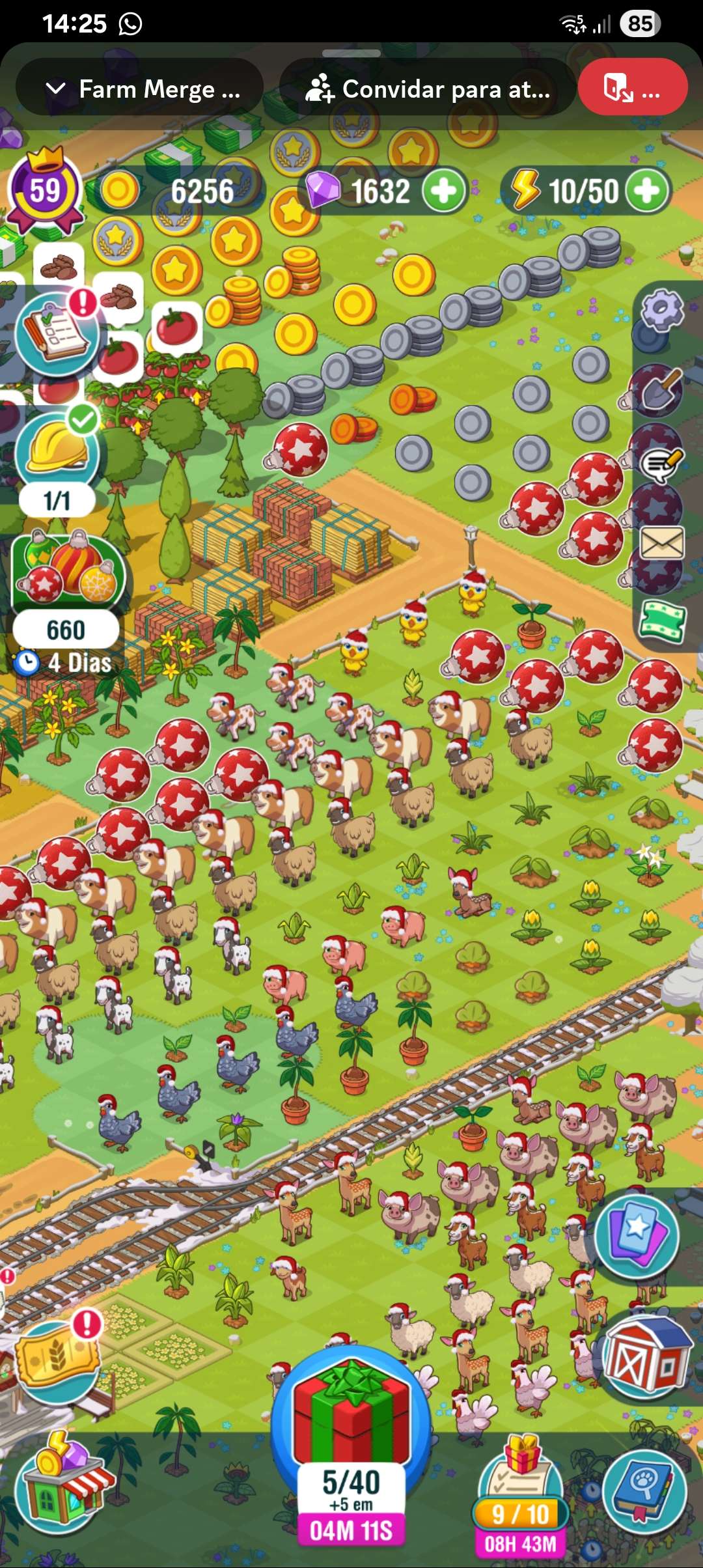This screenshot has width=703, height=1568.
Task: Leave the activity with red exit button
Action: click(632, 89)
